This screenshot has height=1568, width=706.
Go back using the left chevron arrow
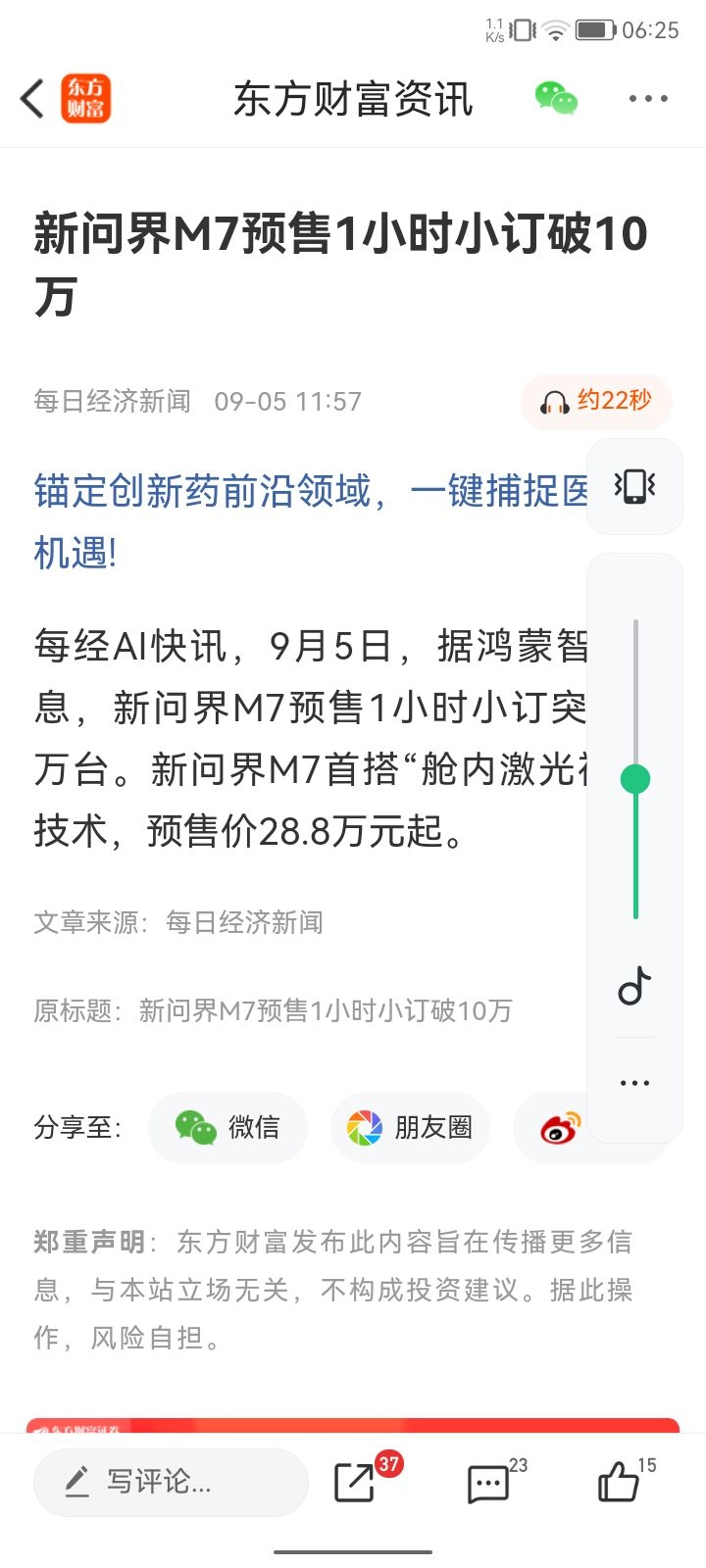coord(29,98)
